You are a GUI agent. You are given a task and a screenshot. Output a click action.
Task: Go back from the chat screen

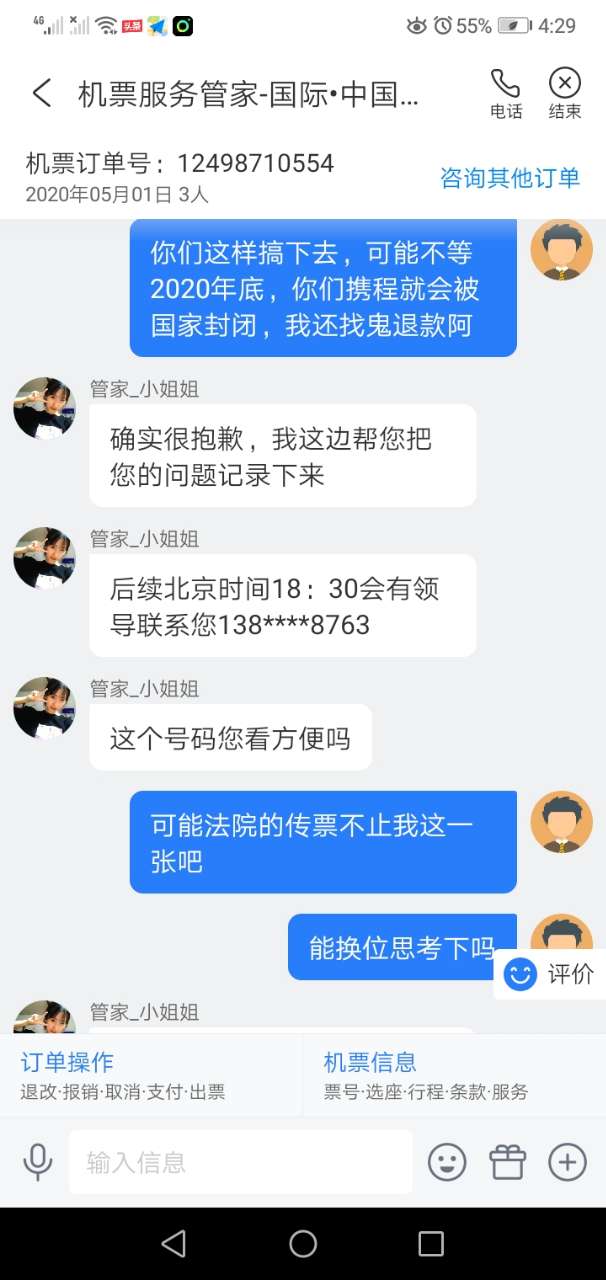click(42, 94)
